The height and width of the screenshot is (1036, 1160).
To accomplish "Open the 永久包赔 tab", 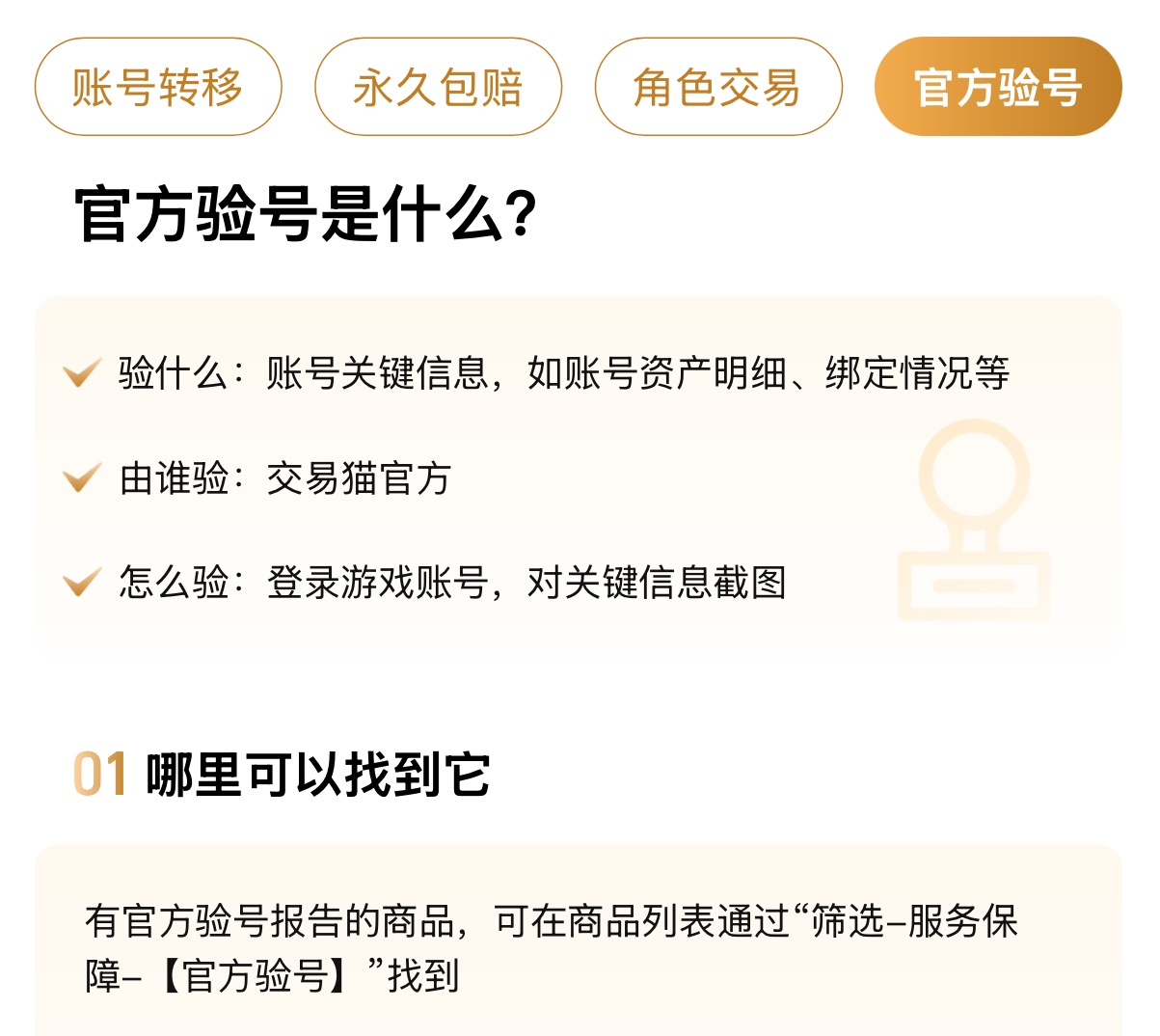I will [438, 88].
